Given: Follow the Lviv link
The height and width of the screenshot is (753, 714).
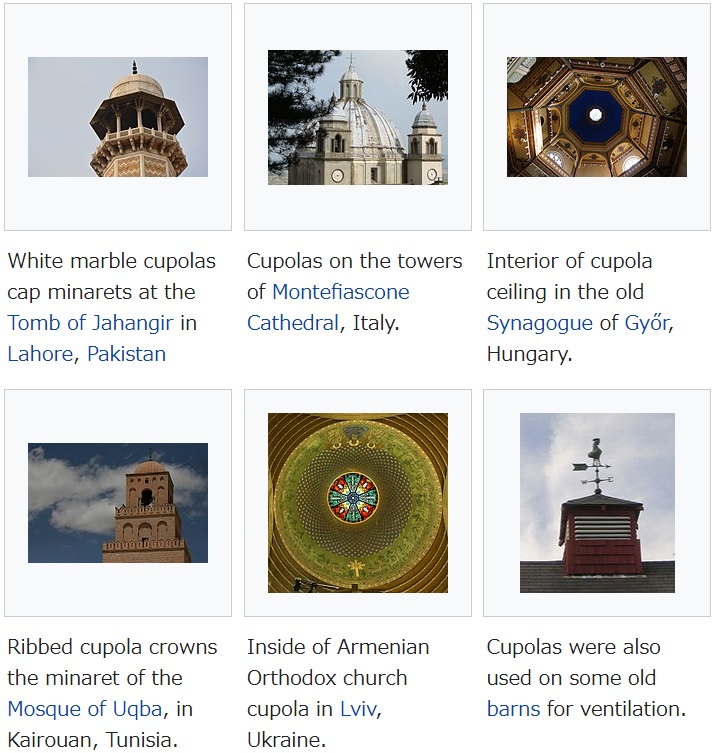Looking at the screenshot, I should (358, 709).
